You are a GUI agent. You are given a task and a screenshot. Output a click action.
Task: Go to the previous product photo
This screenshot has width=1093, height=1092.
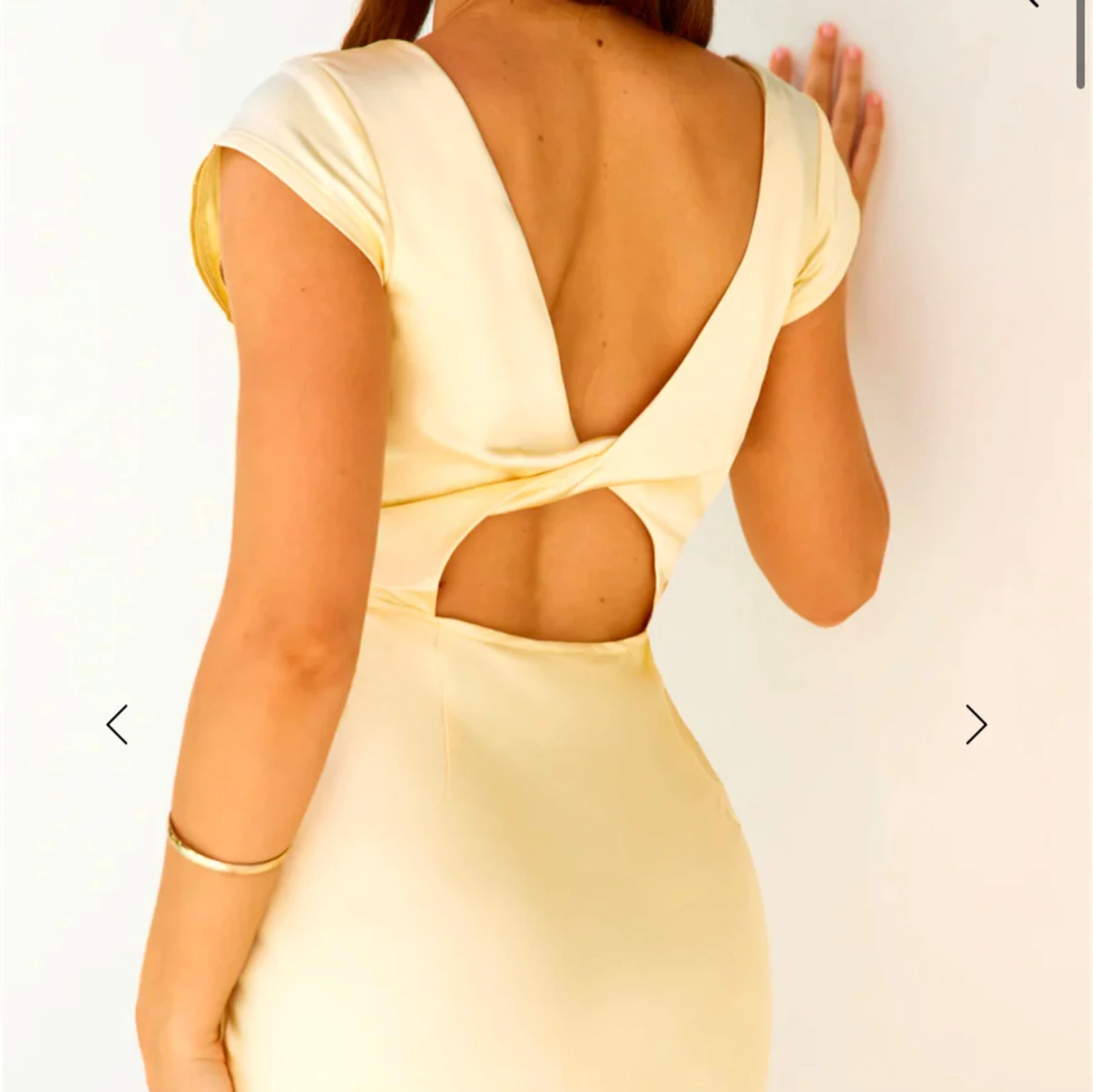tap(118, 725)
